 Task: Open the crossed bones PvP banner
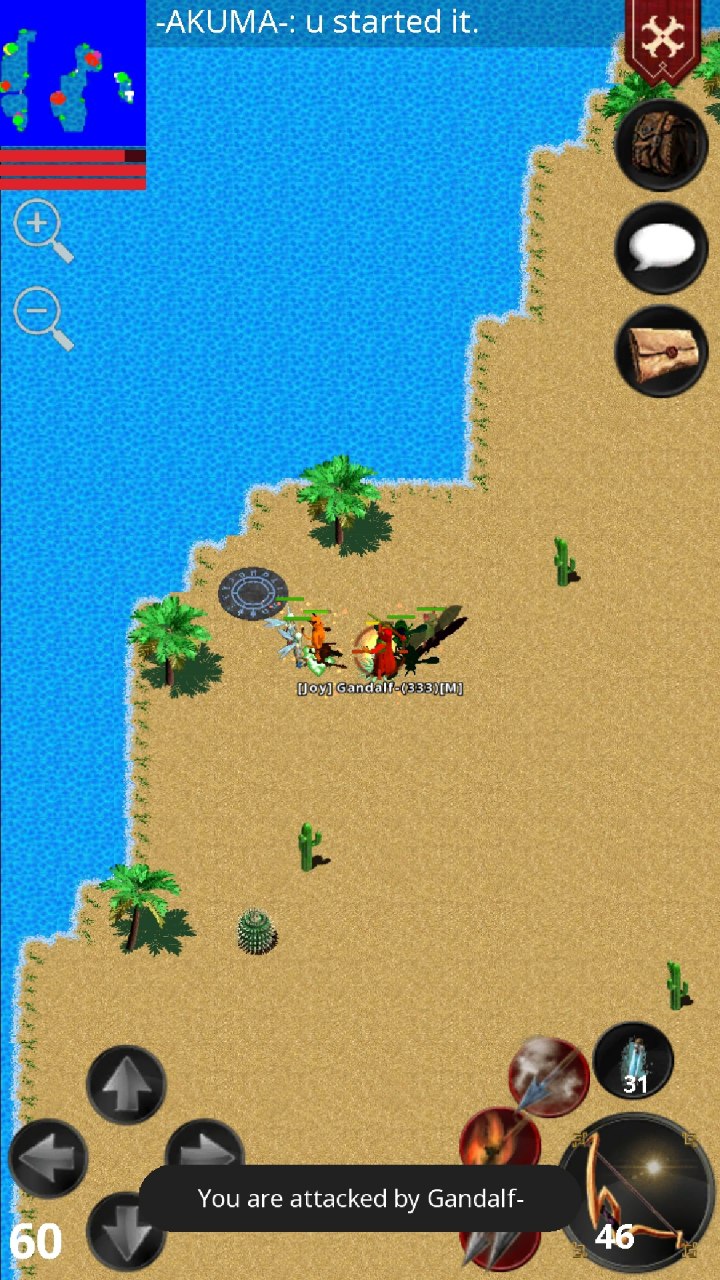(662, 40)
